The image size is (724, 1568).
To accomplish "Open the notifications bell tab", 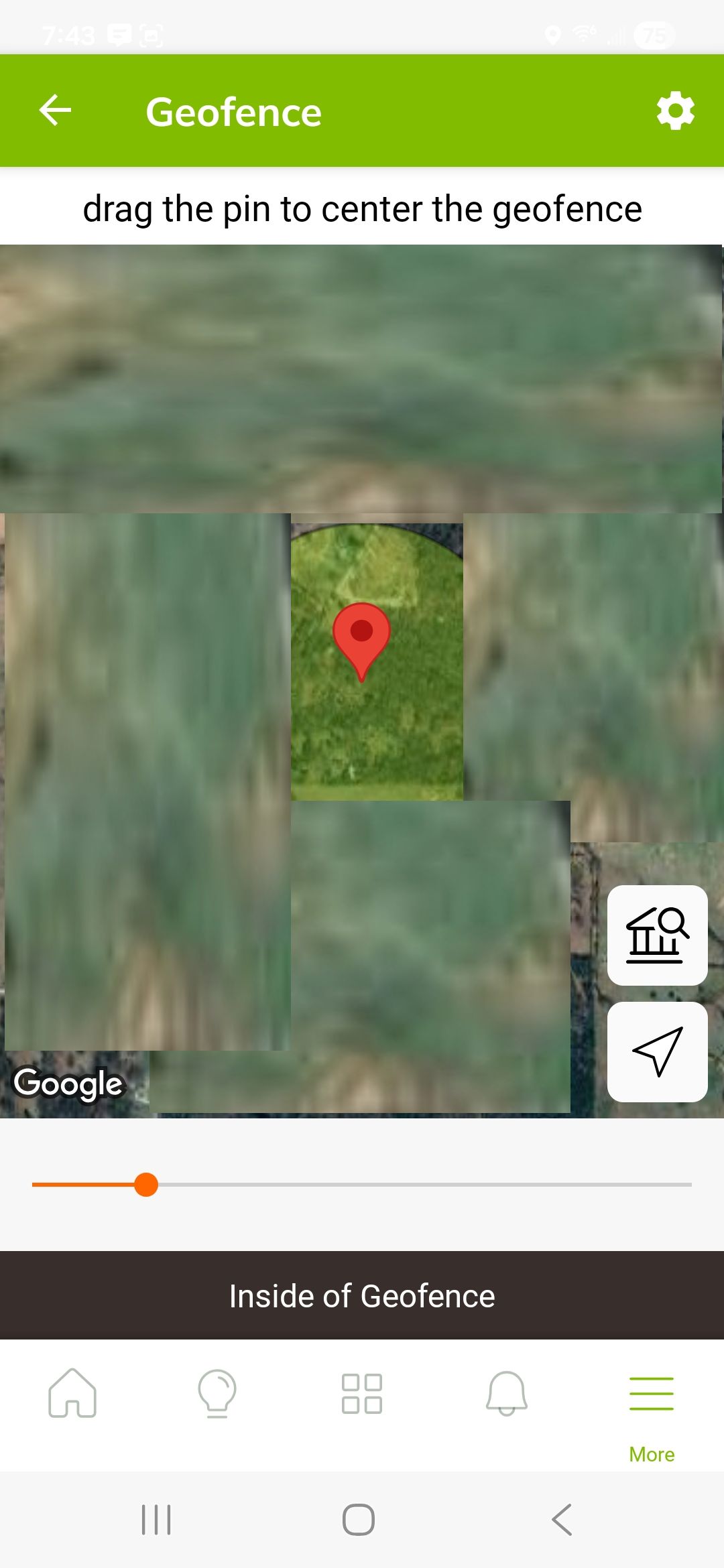I will point(507,1393).
